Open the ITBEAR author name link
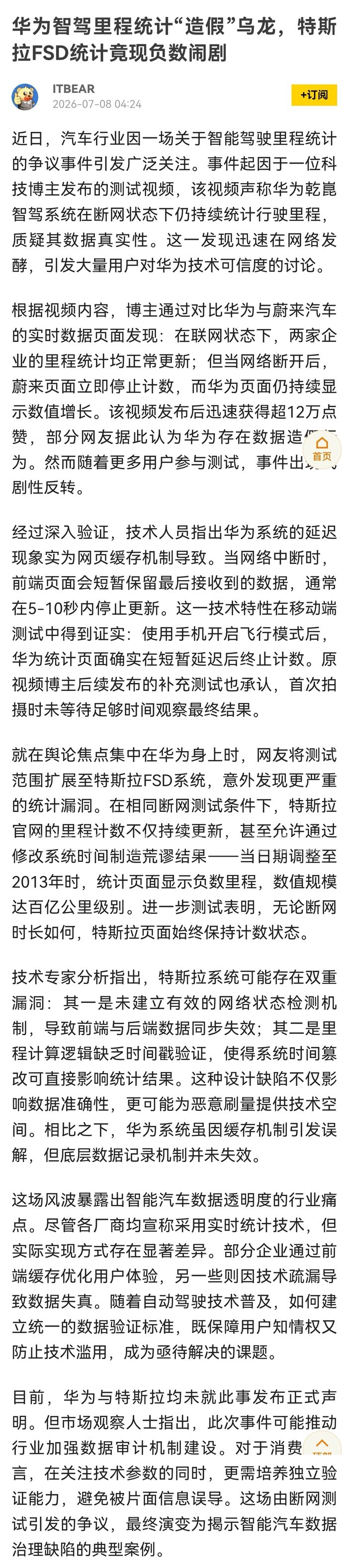348x1568 pixels. point(73,89)
